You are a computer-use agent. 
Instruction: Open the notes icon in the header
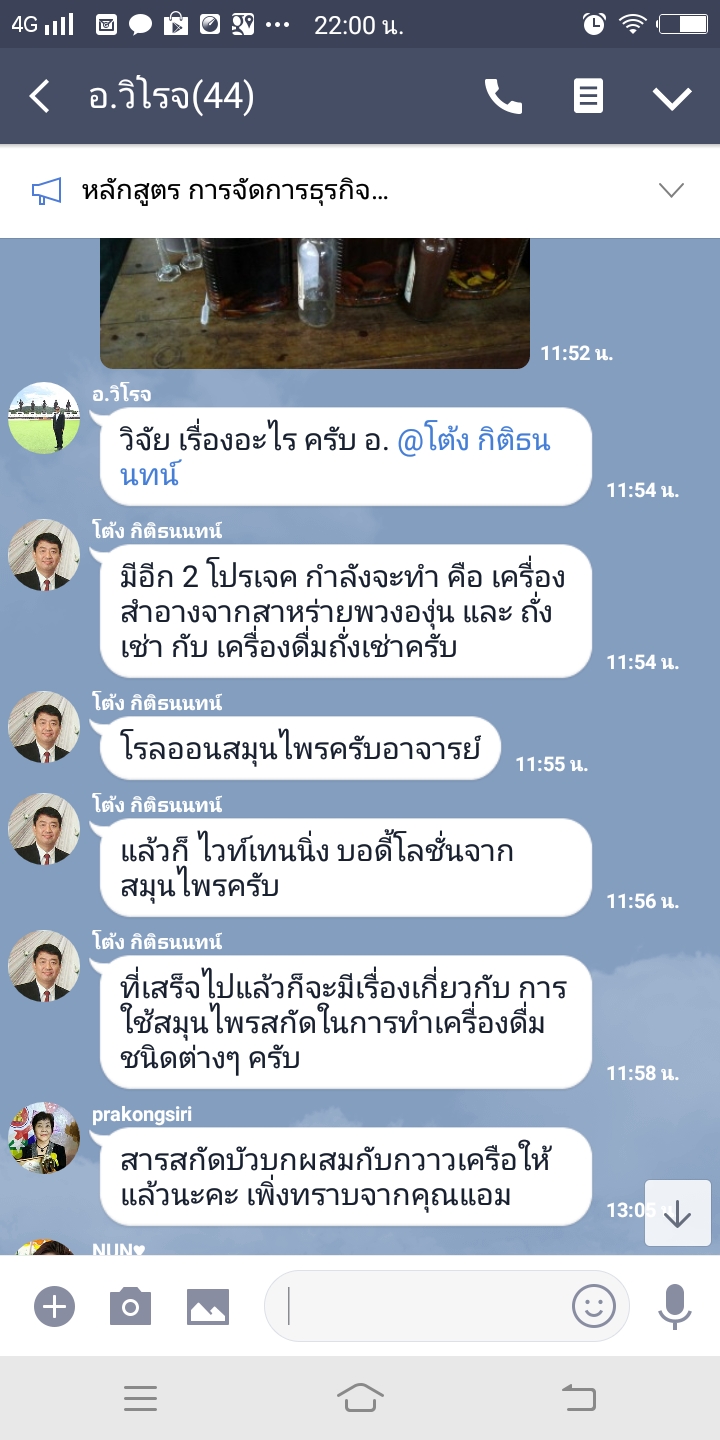click(x=588, y=97)
